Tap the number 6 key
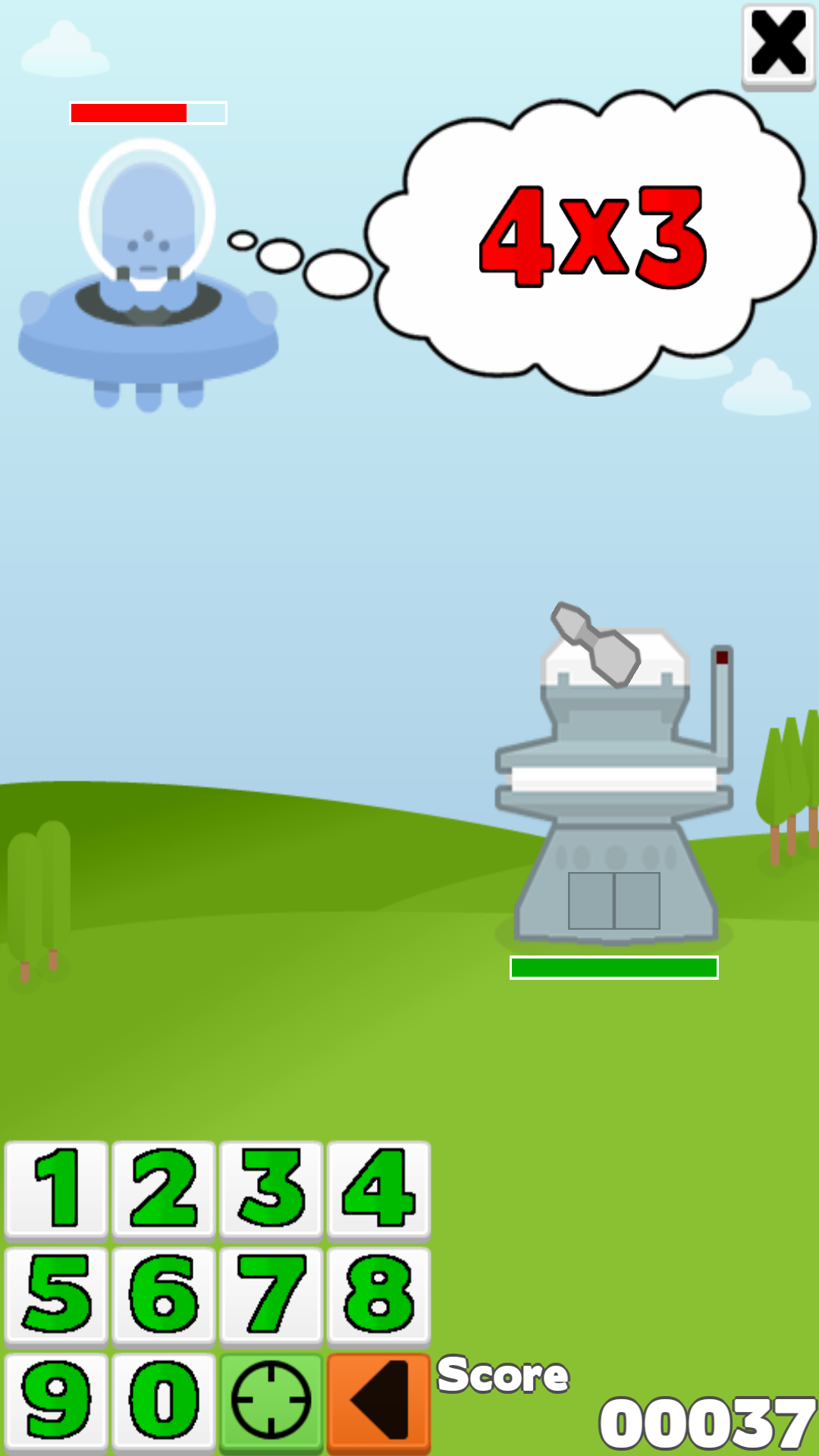The image size is (819, 1456). [165, 1297]
